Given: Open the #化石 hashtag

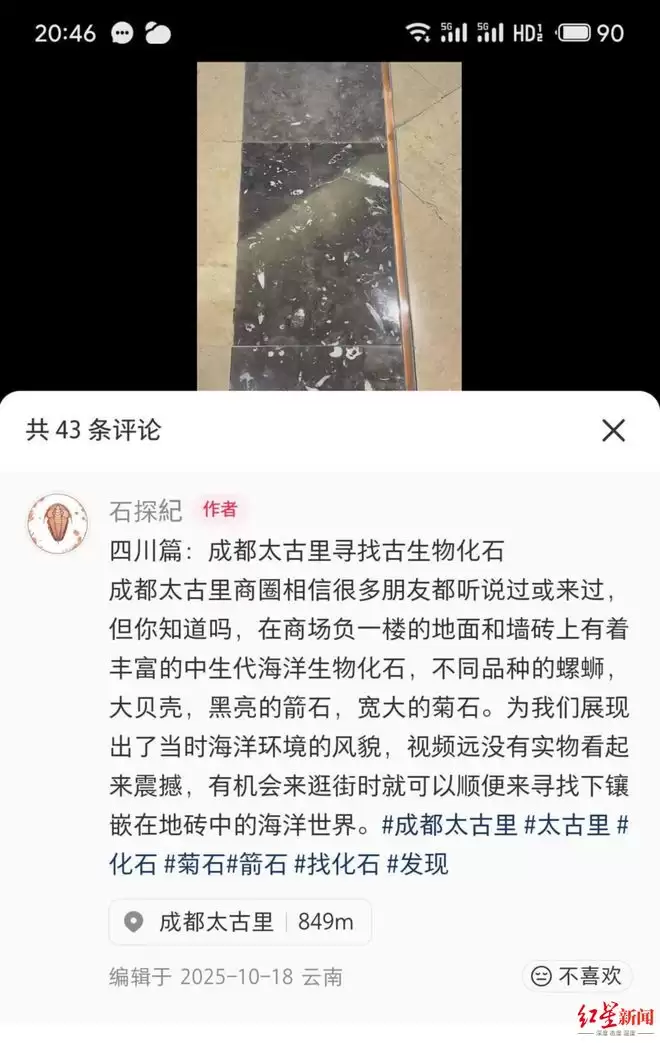Looking at the screenshot, I should [134, 863].
